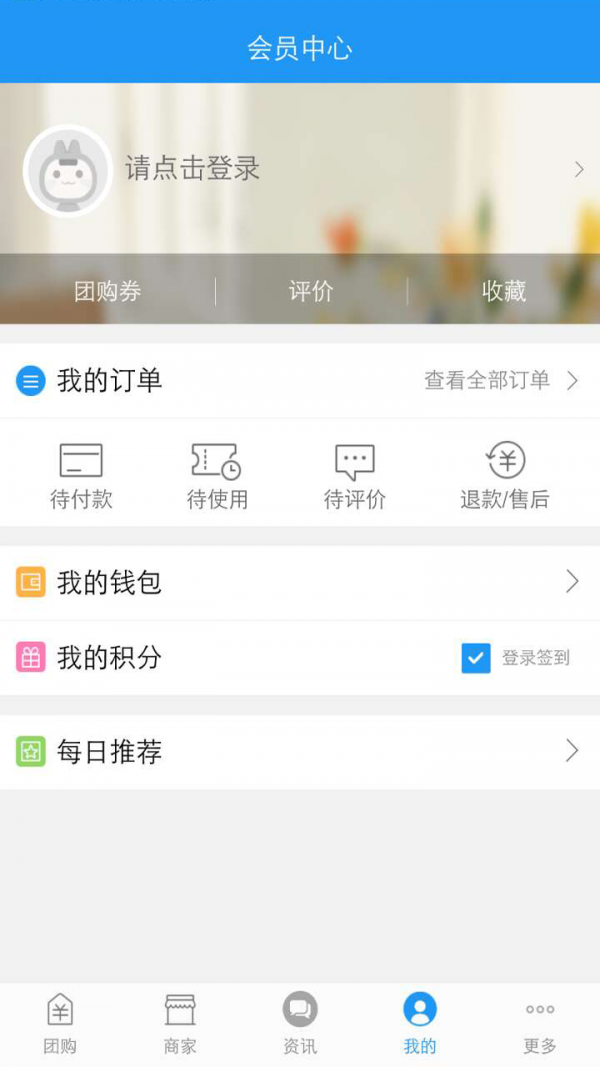600x1067 pixels.
Task: Open the 每日推荐 daily recommendations row
Action: pos(300,752)
